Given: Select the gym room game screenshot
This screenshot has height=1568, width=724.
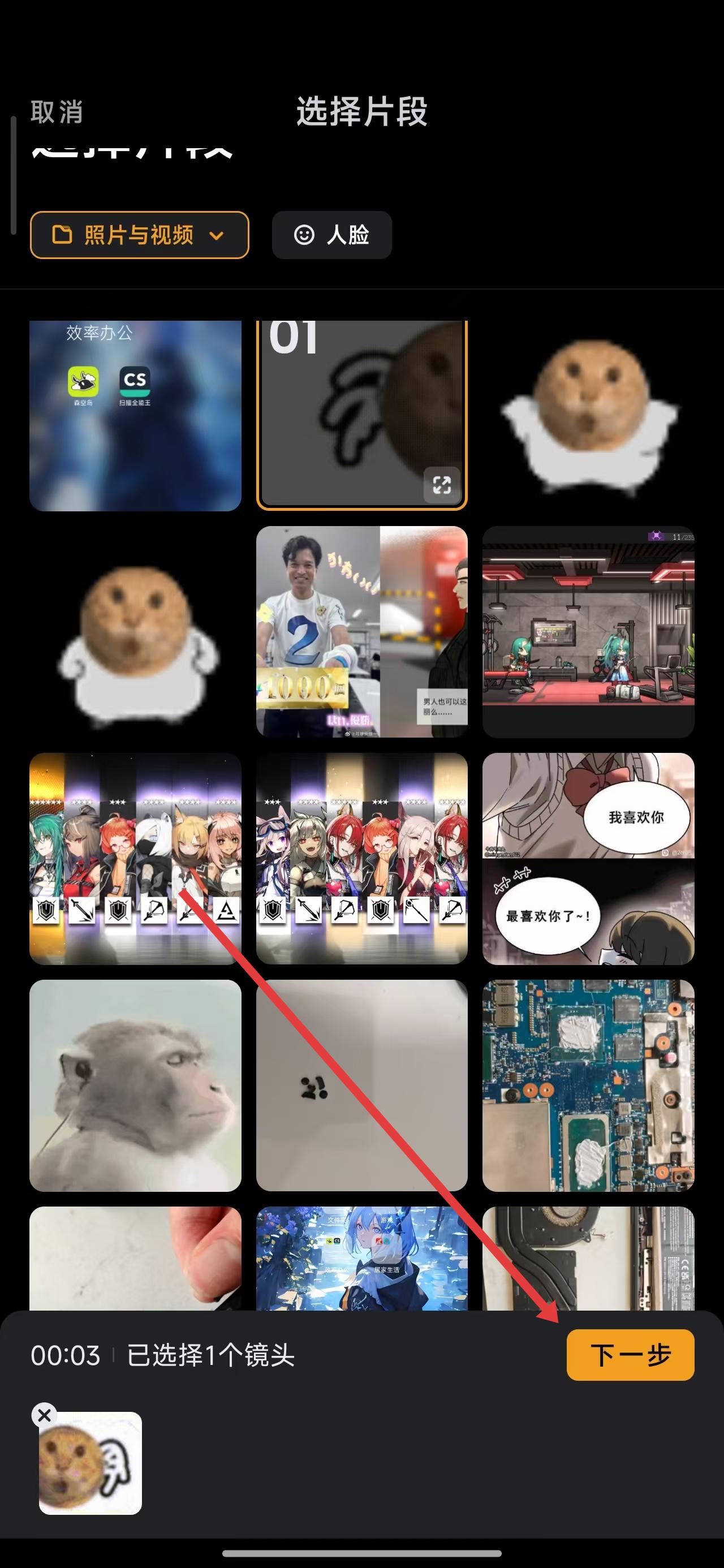Looking at the screenshot, I should click(588, 632).
